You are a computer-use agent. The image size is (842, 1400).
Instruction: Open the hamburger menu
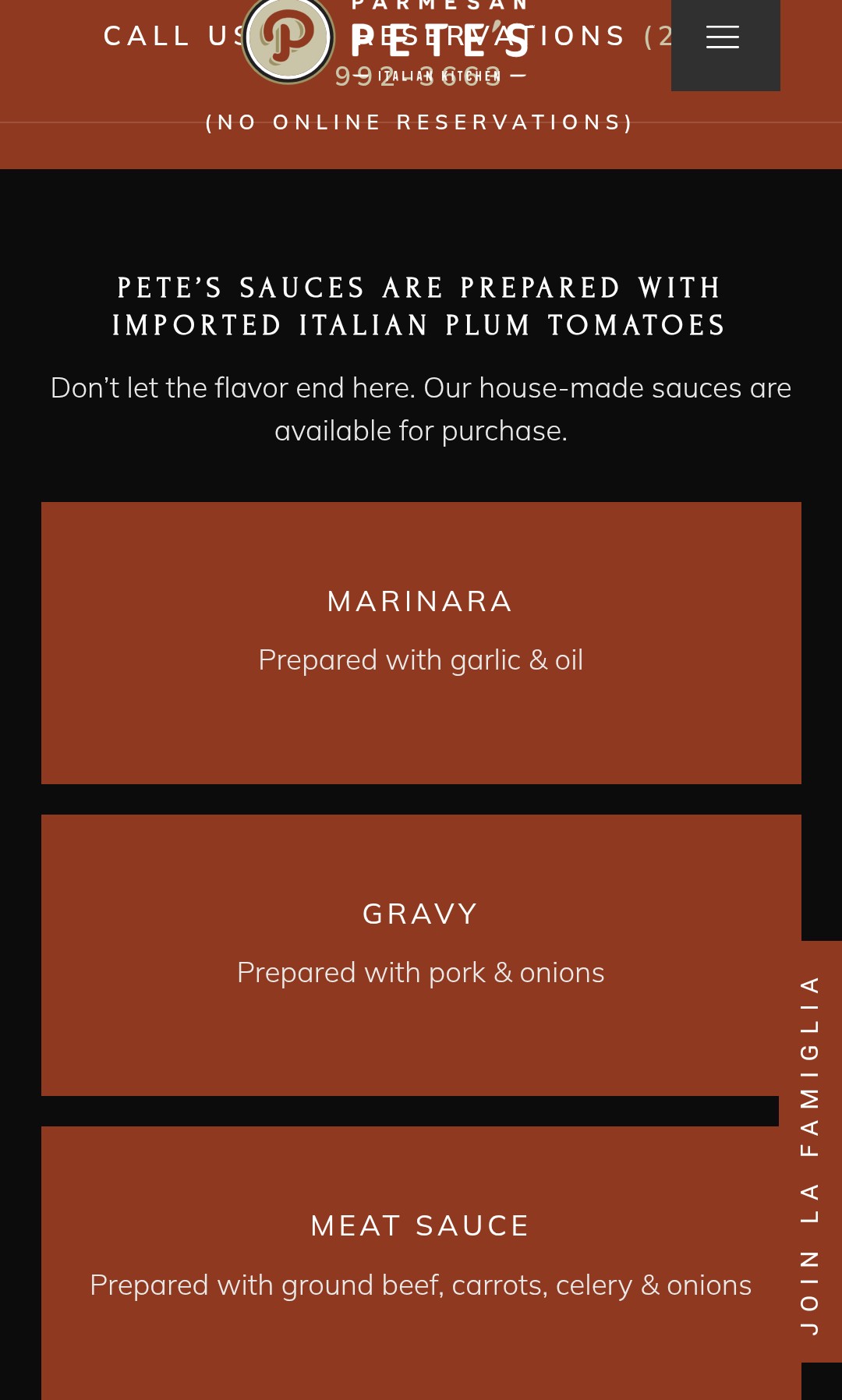[x=724, y=38]
